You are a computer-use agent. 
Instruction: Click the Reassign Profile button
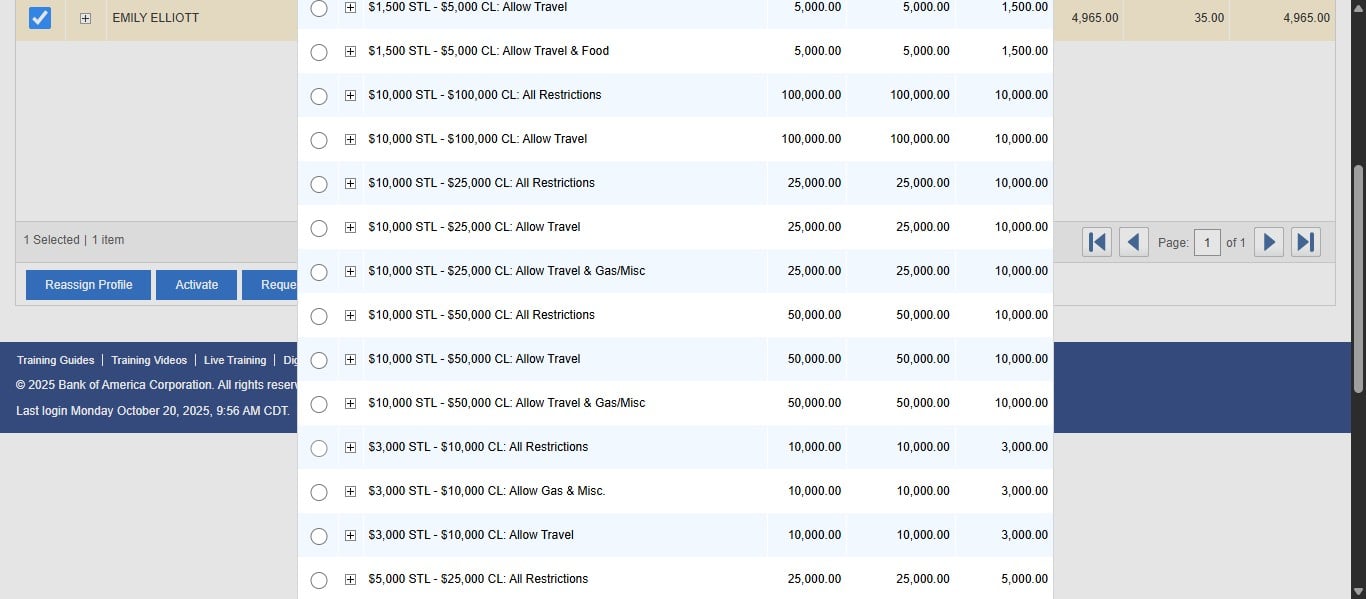pos(88,285)
